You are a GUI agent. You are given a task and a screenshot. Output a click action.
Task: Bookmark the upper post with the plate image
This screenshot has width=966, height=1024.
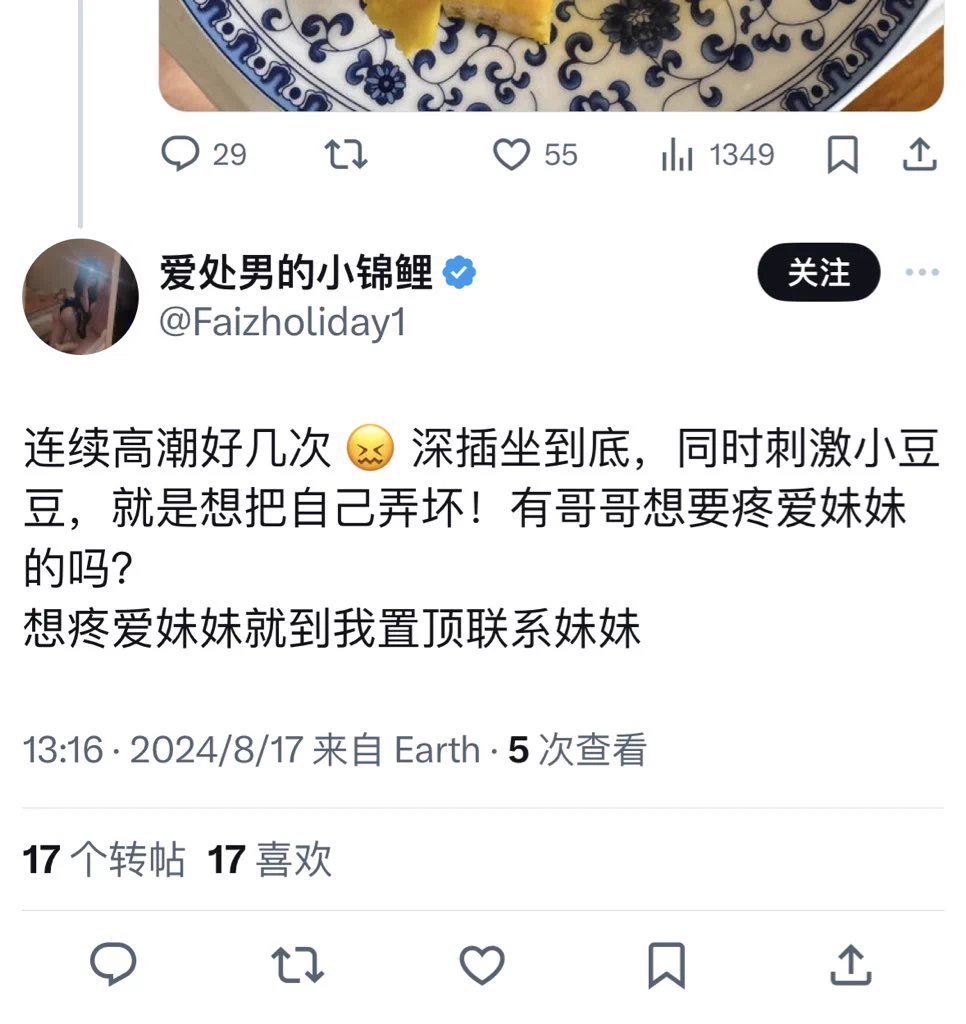[842, 155]
